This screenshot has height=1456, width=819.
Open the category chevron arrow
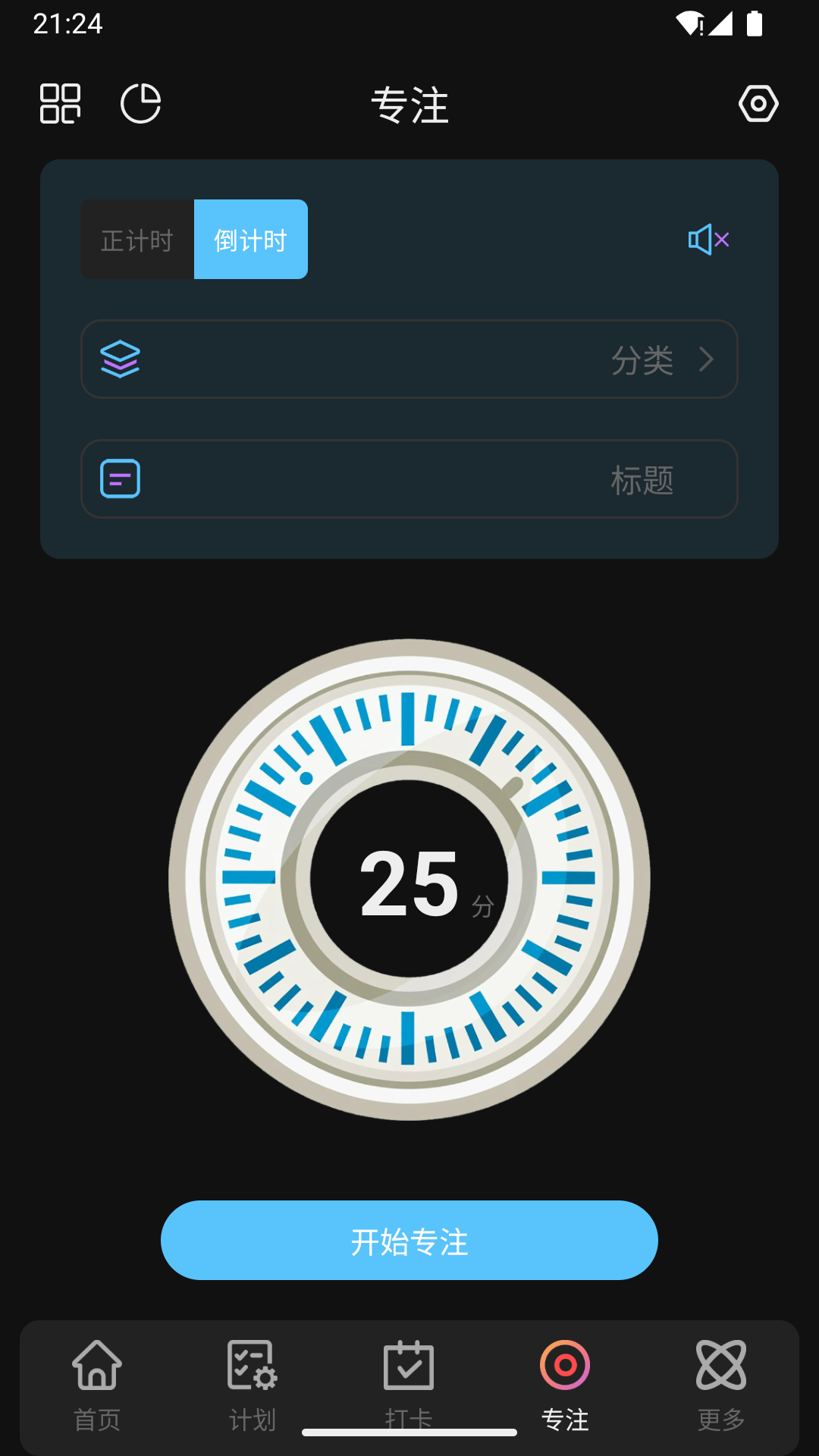[x=706, y=359]
